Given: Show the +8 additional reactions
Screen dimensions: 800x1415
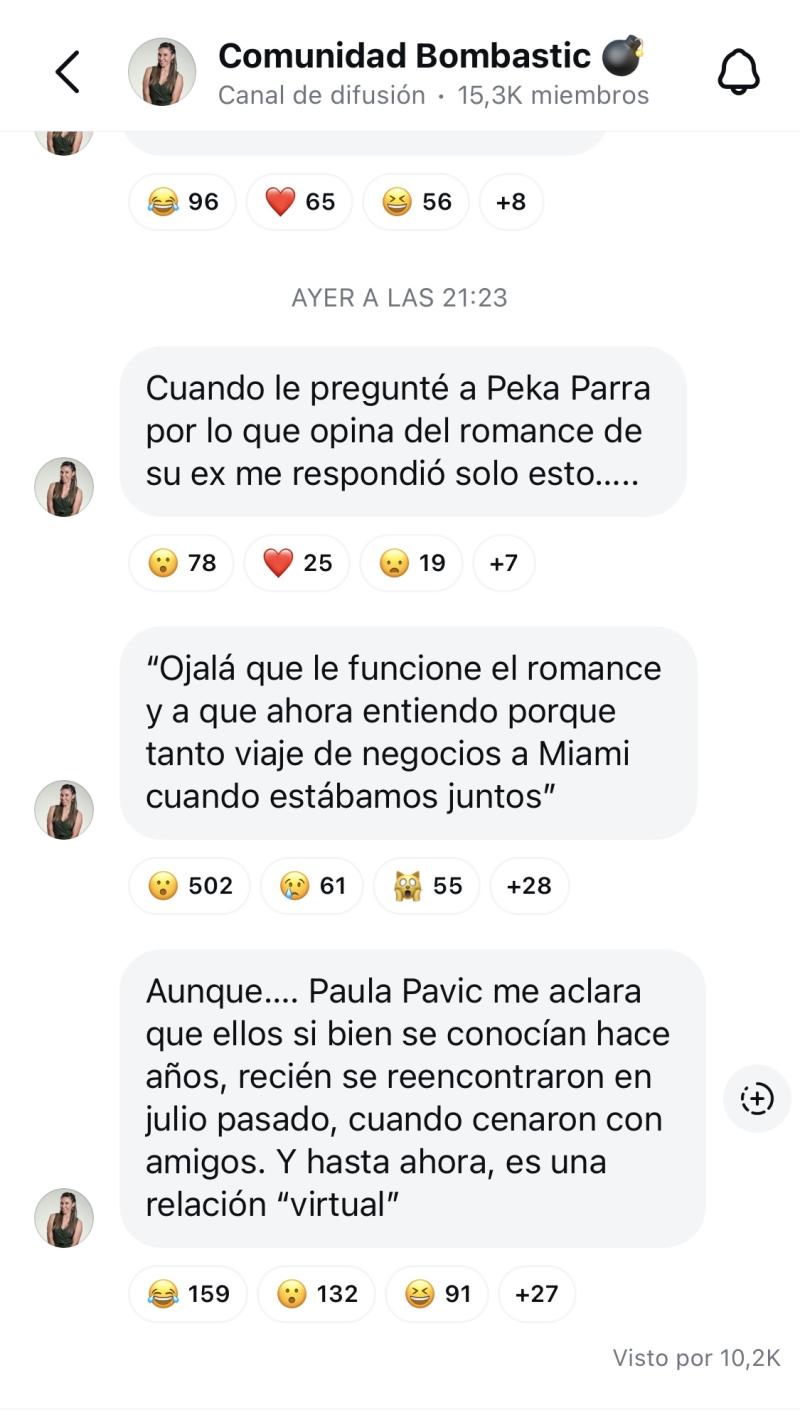Looking at the screenshot, I should coord(510,202).
